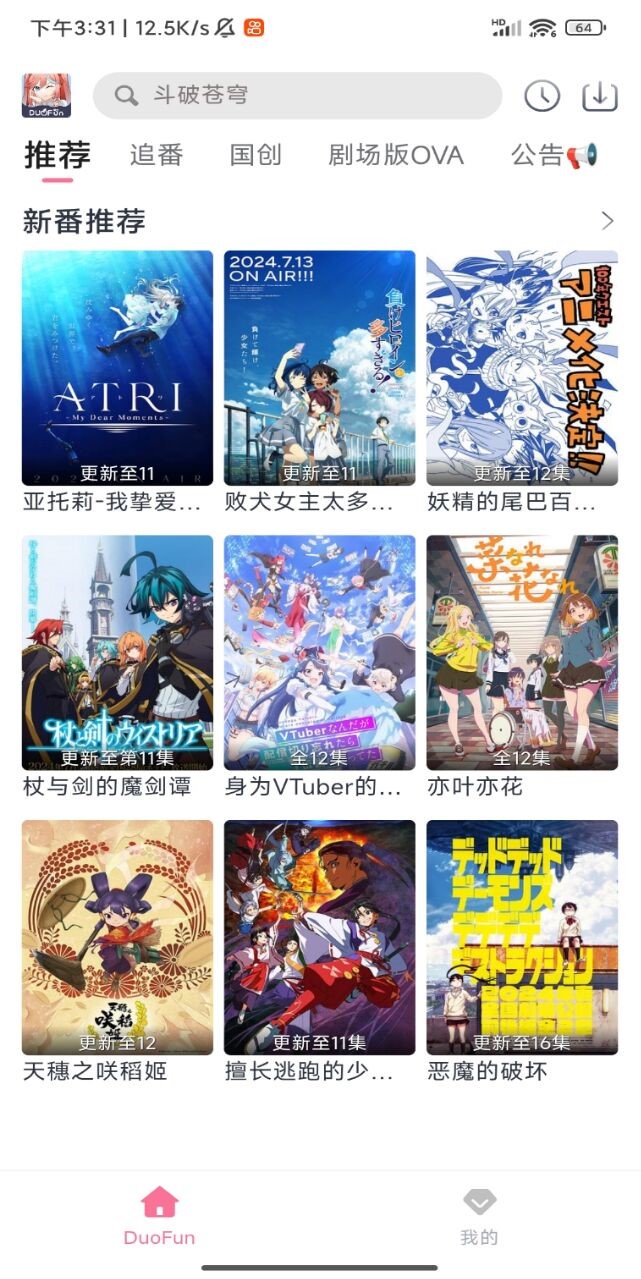Viewport: 641px width, 1279px height.
Task: Select the 擅长逃跑的少 anime card
Action: pos(319,938)
